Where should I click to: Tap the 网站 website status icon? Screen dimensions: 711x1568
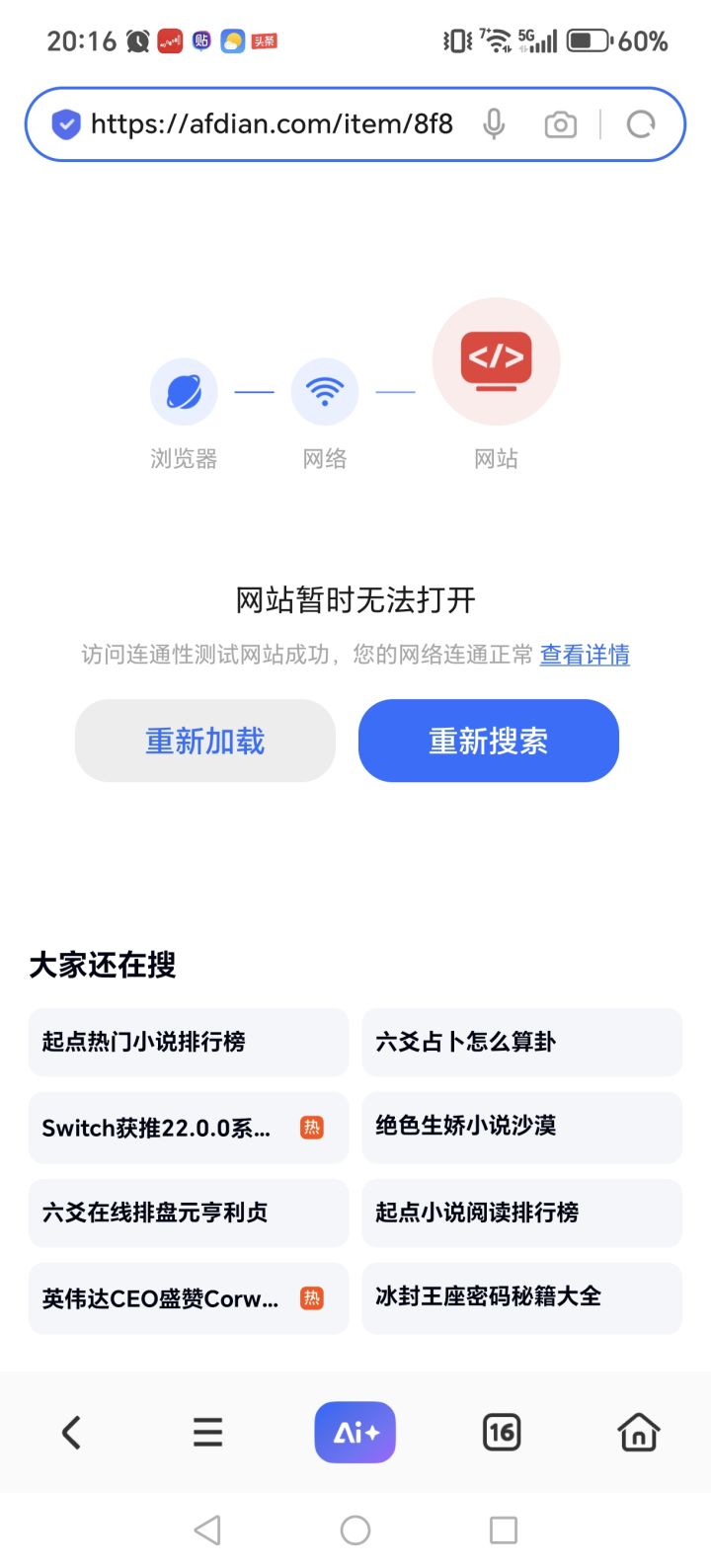coord(496,361)
